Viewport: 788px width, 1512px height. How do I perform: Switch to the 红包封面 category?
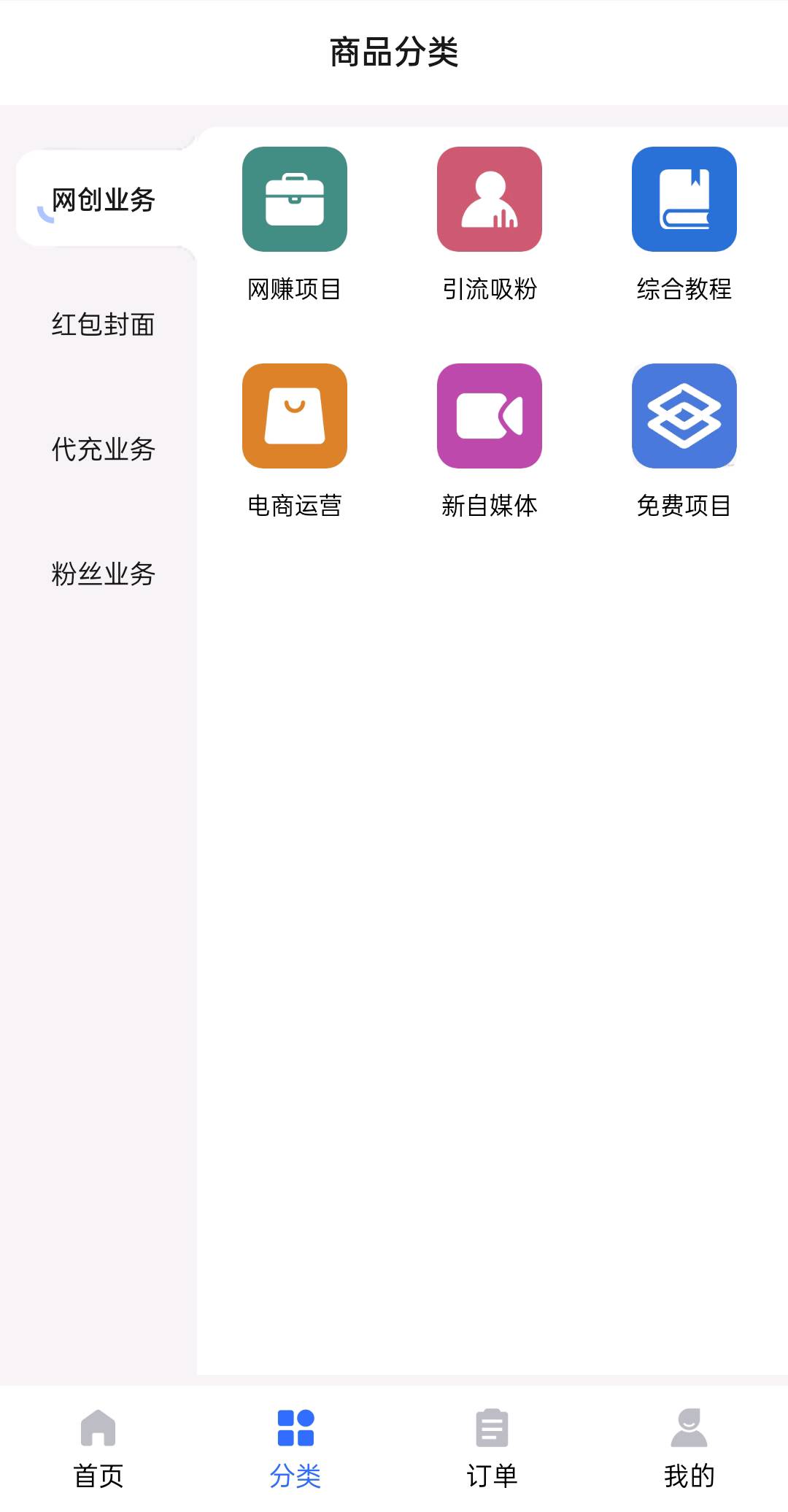pos(103,324)
